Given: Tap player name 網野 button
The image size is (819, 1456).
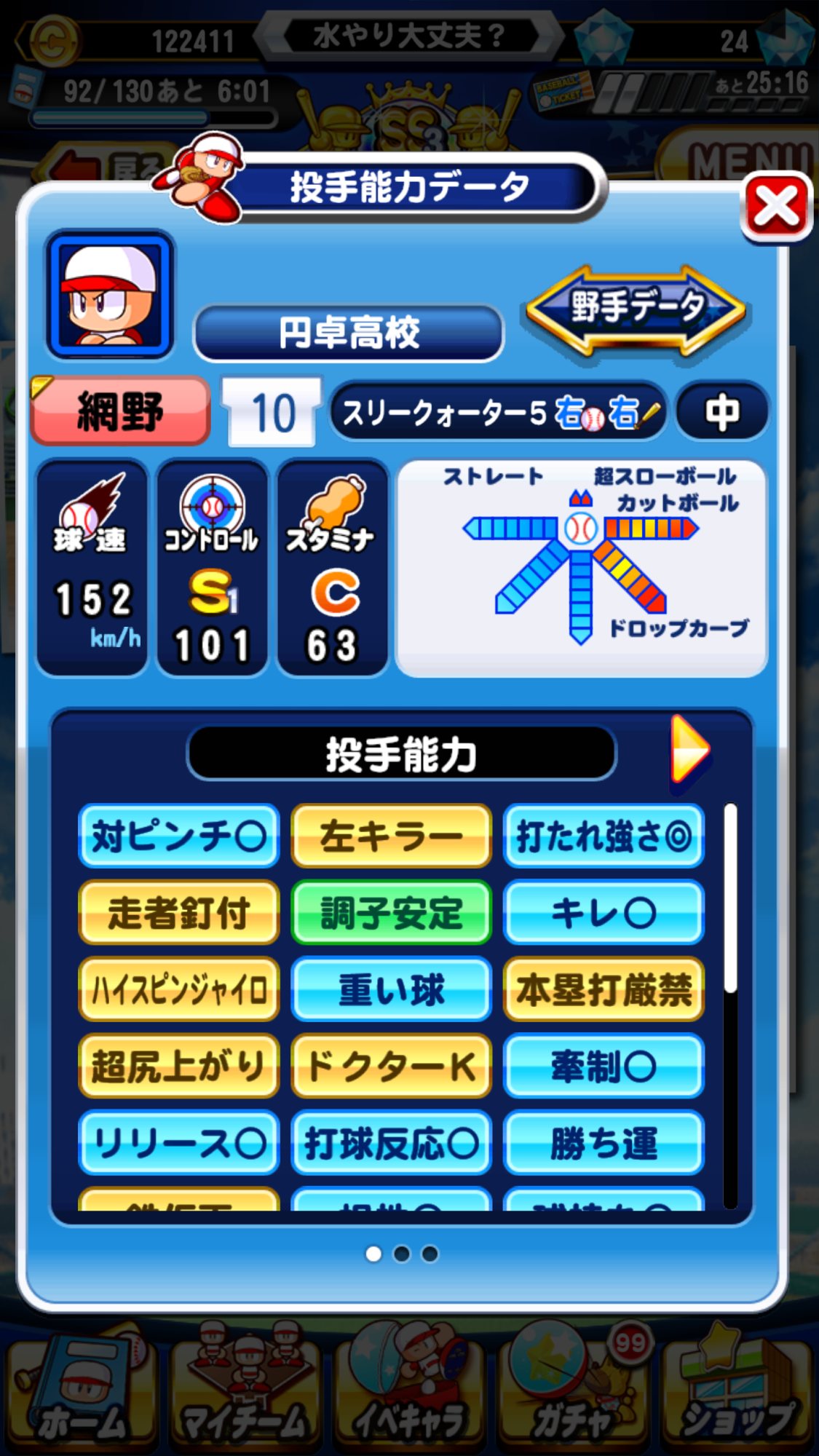Looking at the screenshot, I should point(121,411).
